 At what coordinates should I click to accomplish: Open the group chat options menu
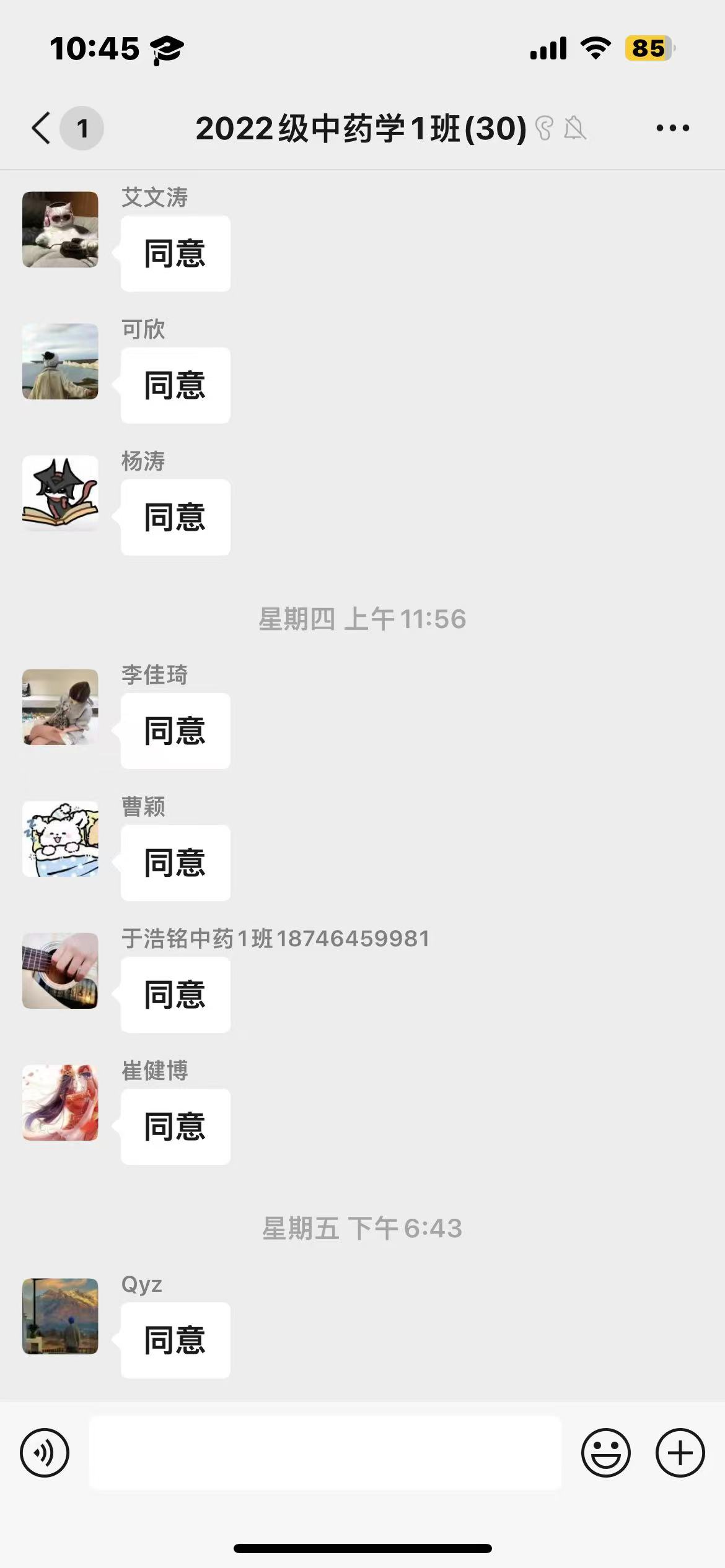(672, 128)
